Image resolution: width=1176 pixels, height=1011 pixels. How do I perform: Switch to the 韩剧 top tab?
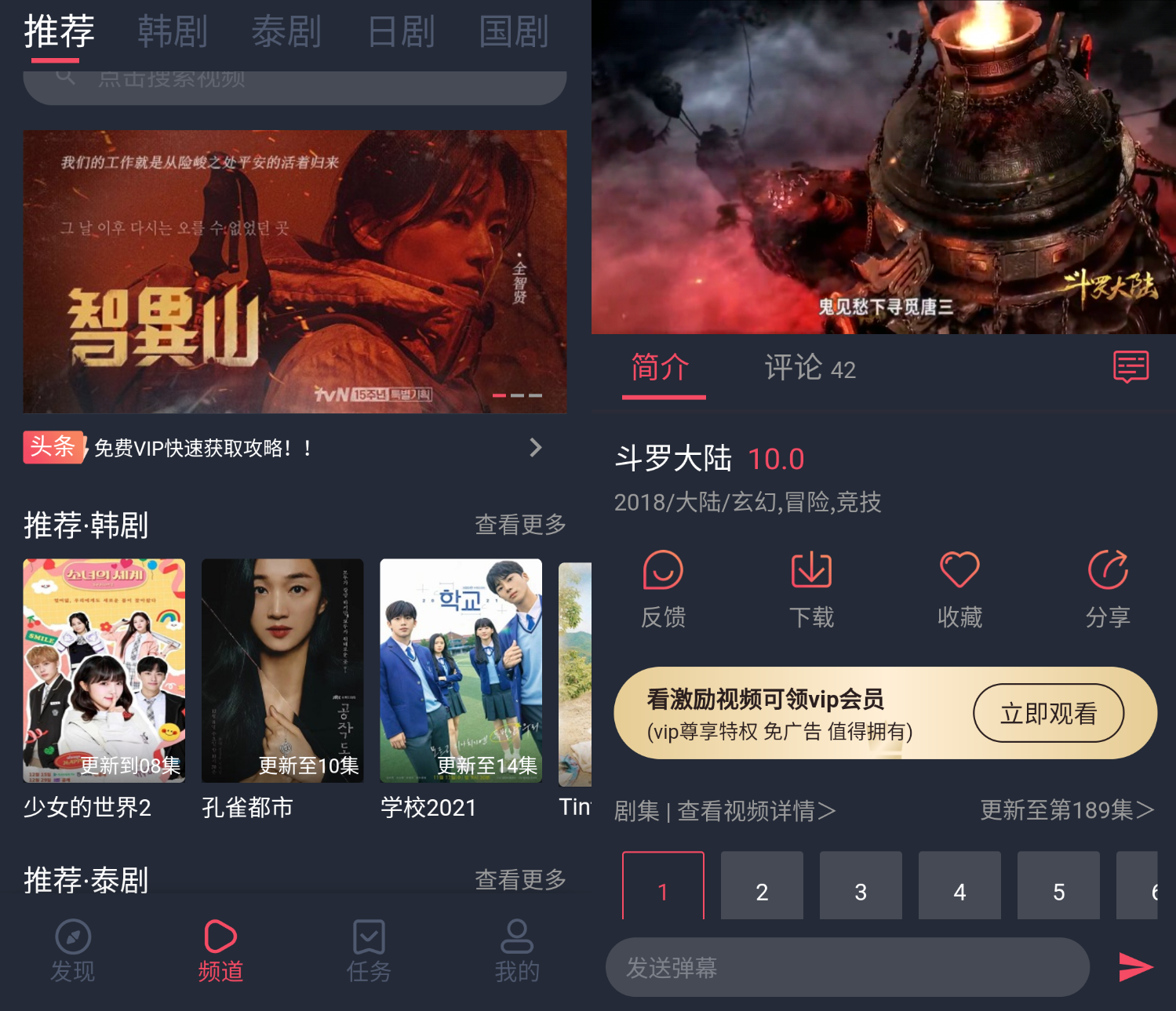pos(173,32)
